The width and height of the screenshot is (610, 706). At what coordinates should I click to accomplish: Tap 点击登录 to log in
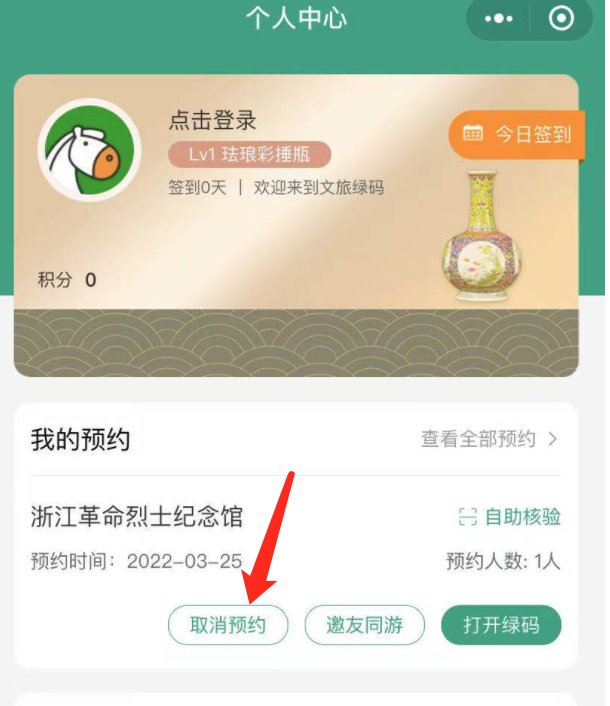click(213, 121)
